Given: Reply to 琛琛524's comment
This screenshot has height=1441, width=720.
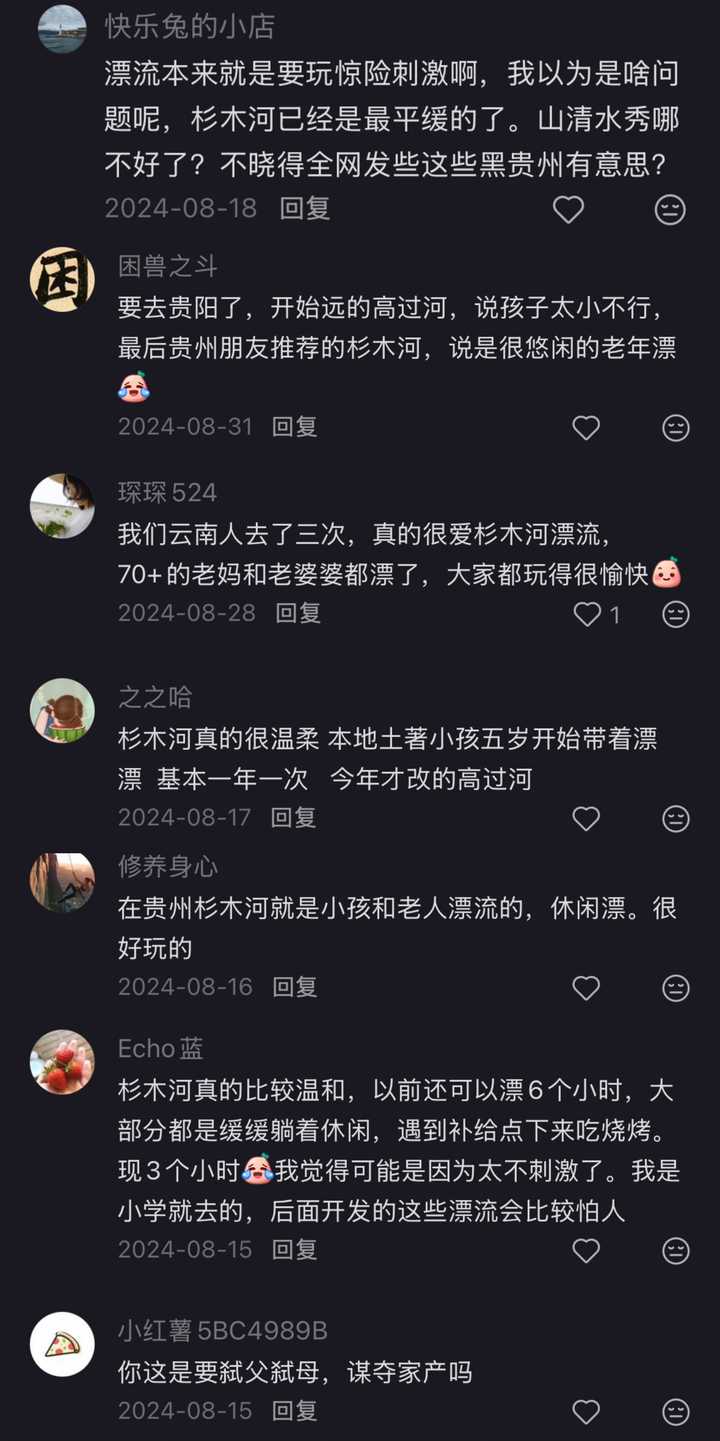Looking at the screenshot, I should [298, 612].
